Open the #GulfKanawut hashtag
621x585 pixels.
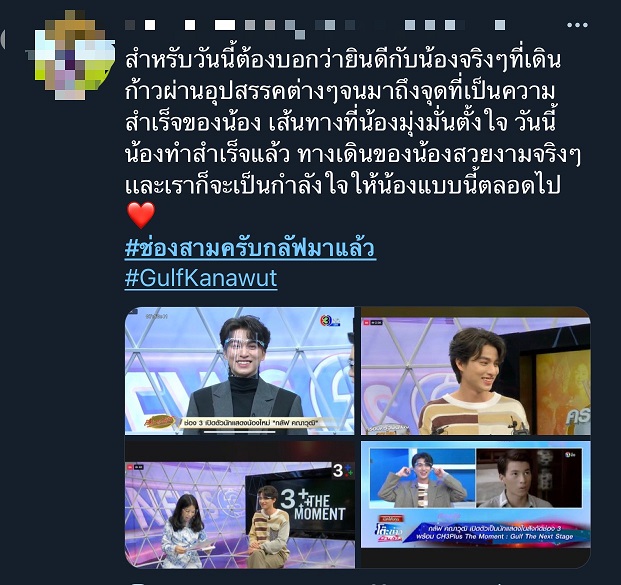pos(200,279)
